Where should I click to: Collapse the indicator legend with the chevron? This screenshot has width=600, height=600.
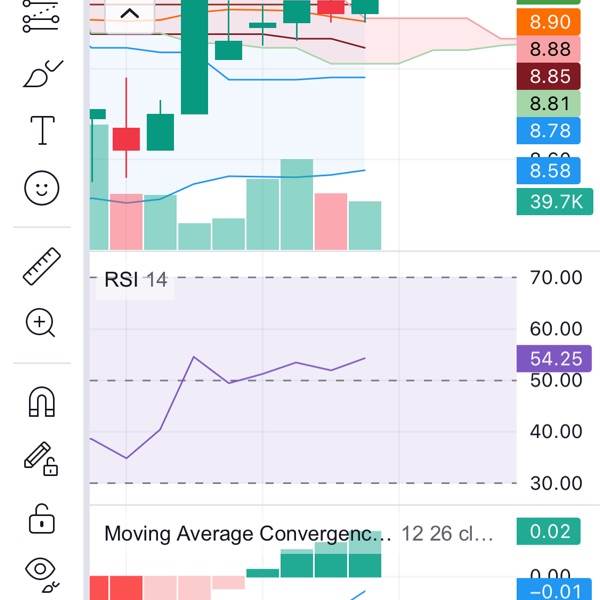click(129, 15)
